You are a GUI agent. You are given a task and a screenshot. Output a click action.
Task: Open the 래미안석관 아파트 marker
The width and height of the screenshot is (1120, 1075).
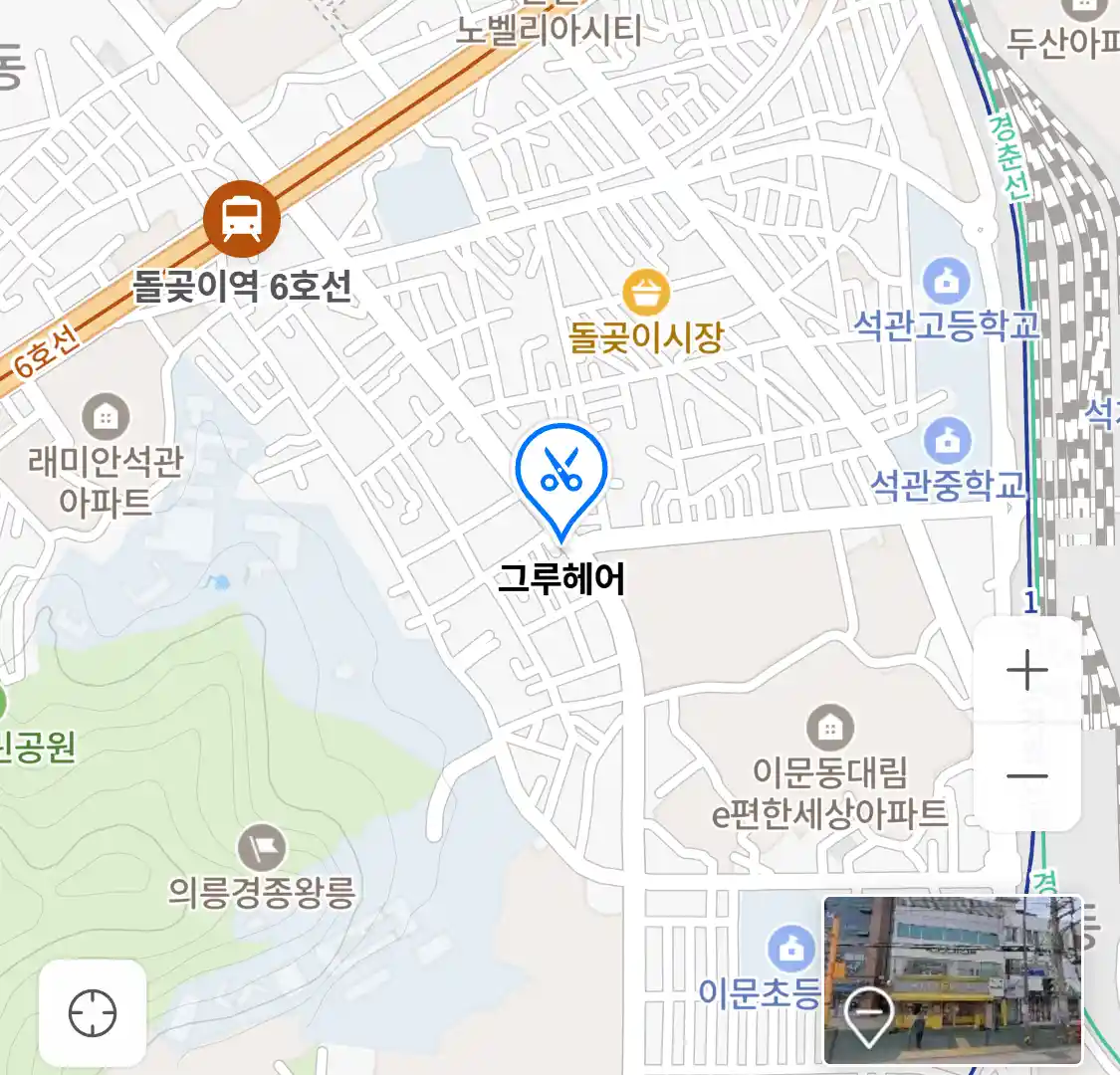[x=106, y=418]
